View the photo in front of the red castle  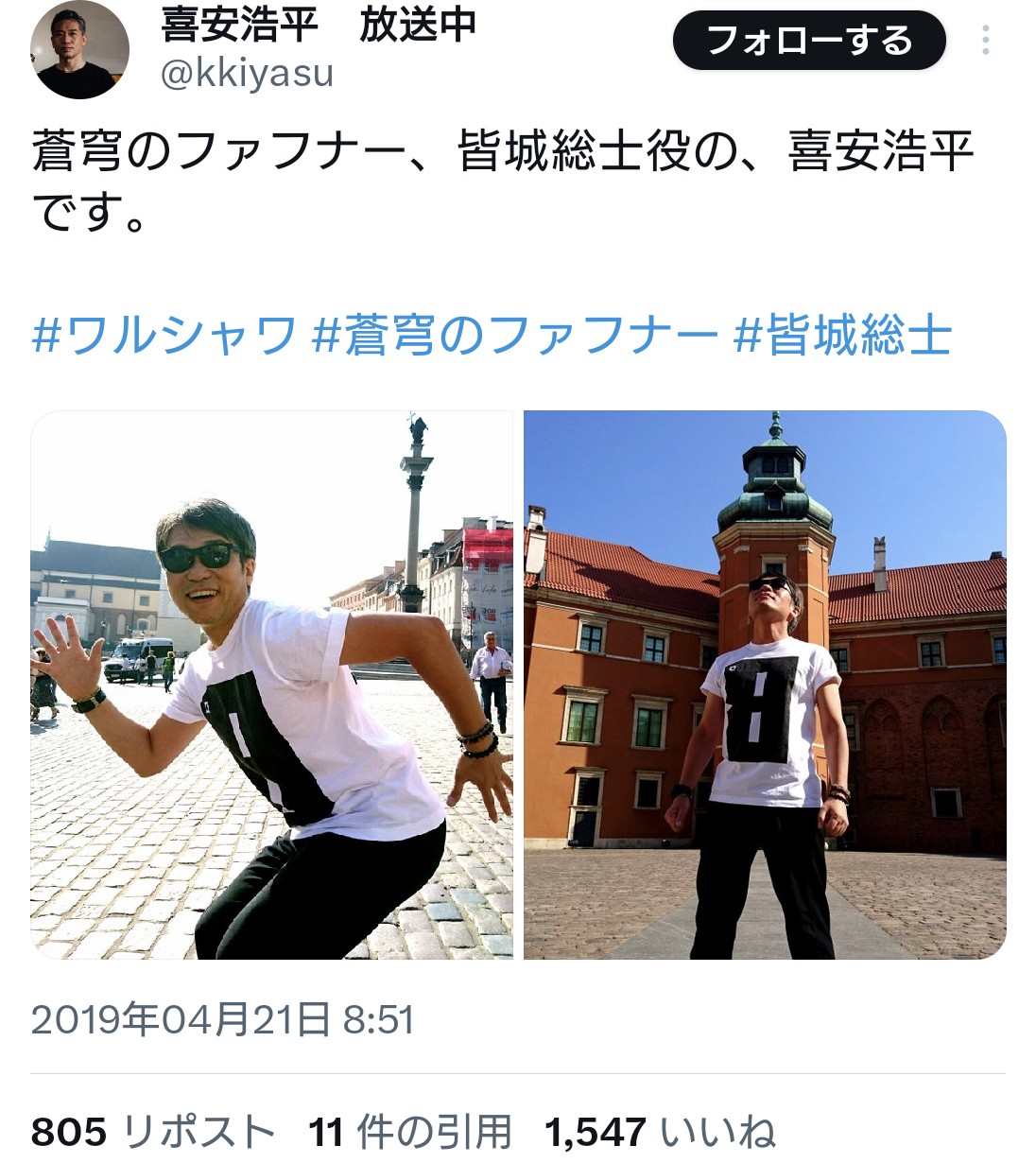click(765, 686)
